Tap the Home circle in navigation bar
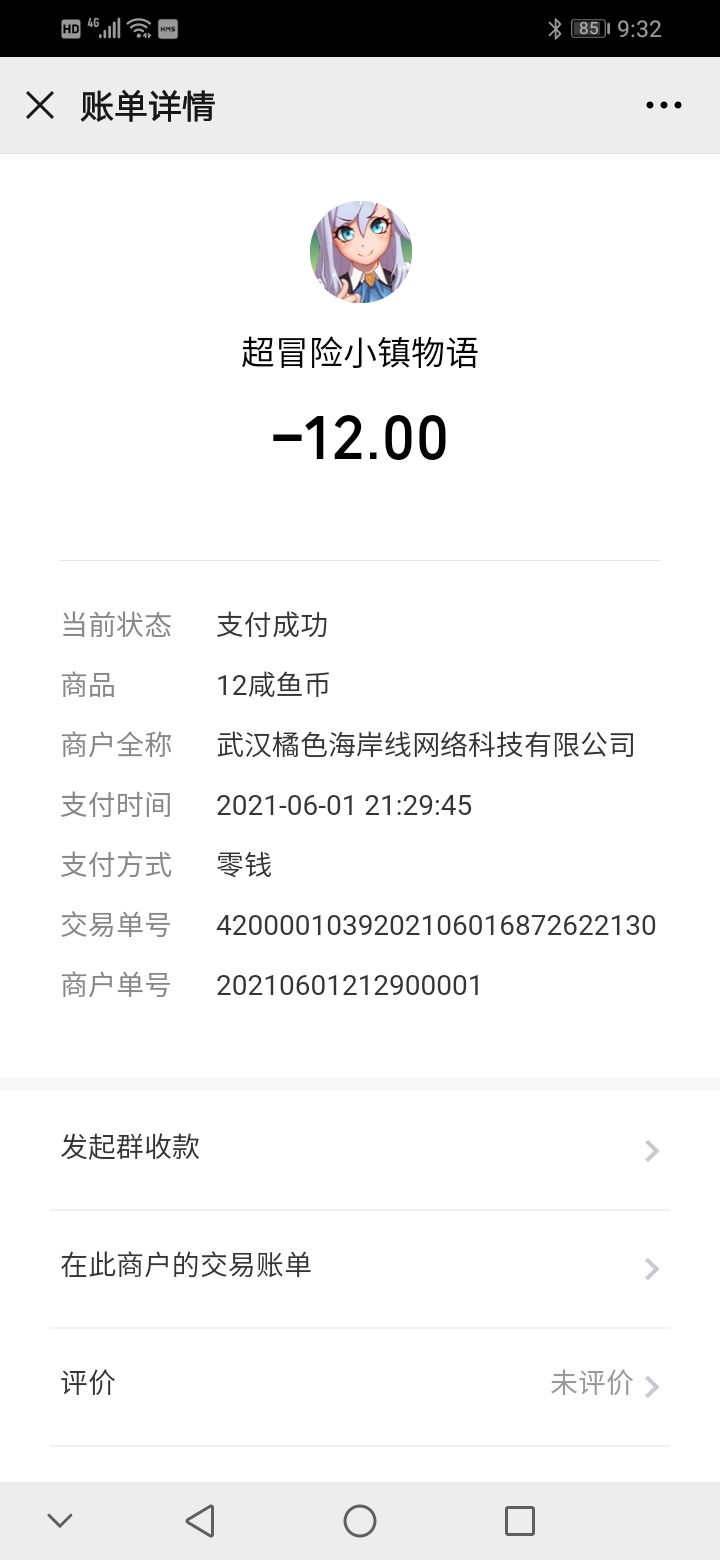The width and height of the screenshot is (720, 1560). [x=359, y=1519]
